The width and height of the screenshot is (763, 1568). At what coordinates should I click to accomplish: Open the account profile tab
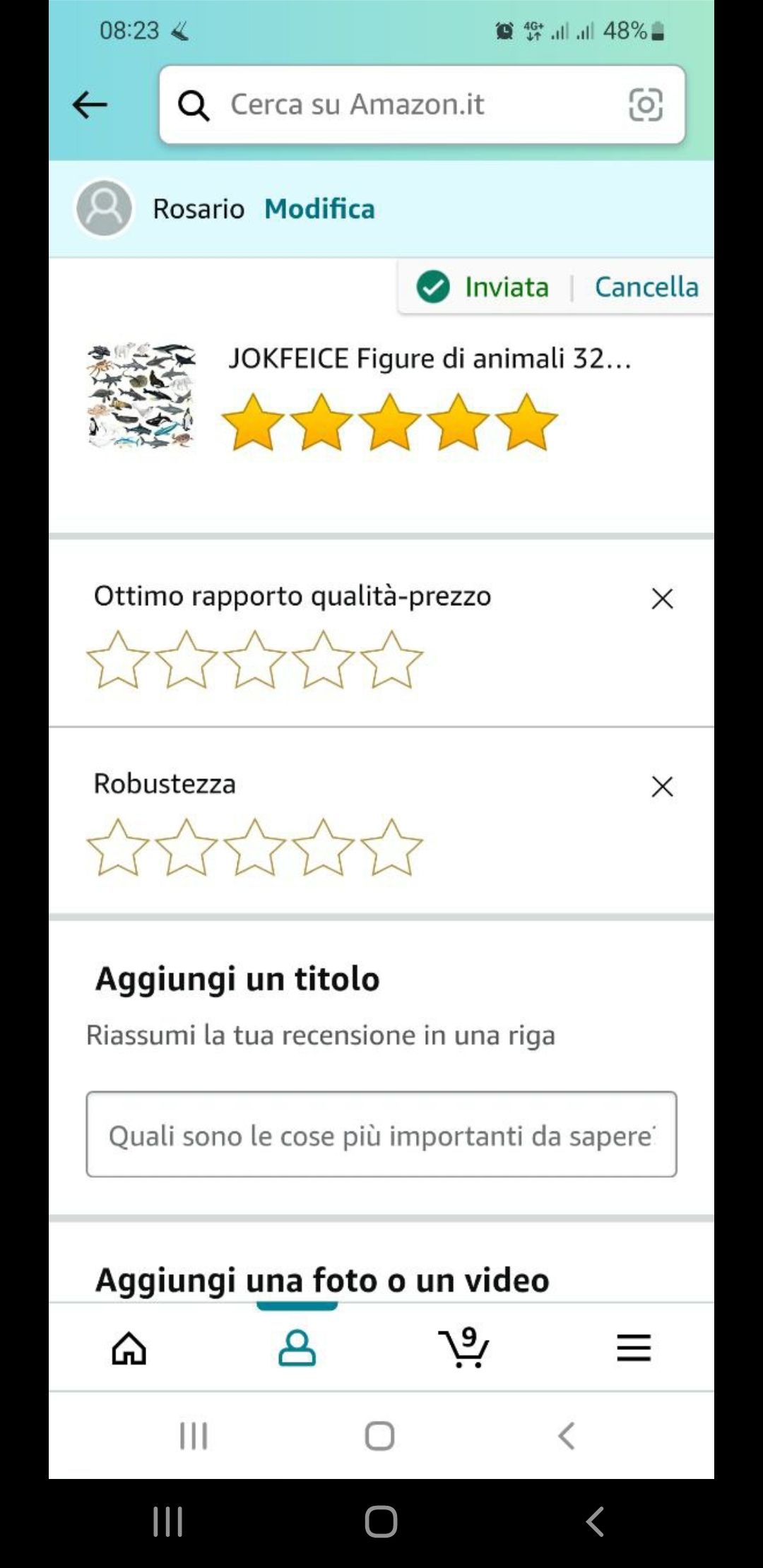(x=297, y=1348)
